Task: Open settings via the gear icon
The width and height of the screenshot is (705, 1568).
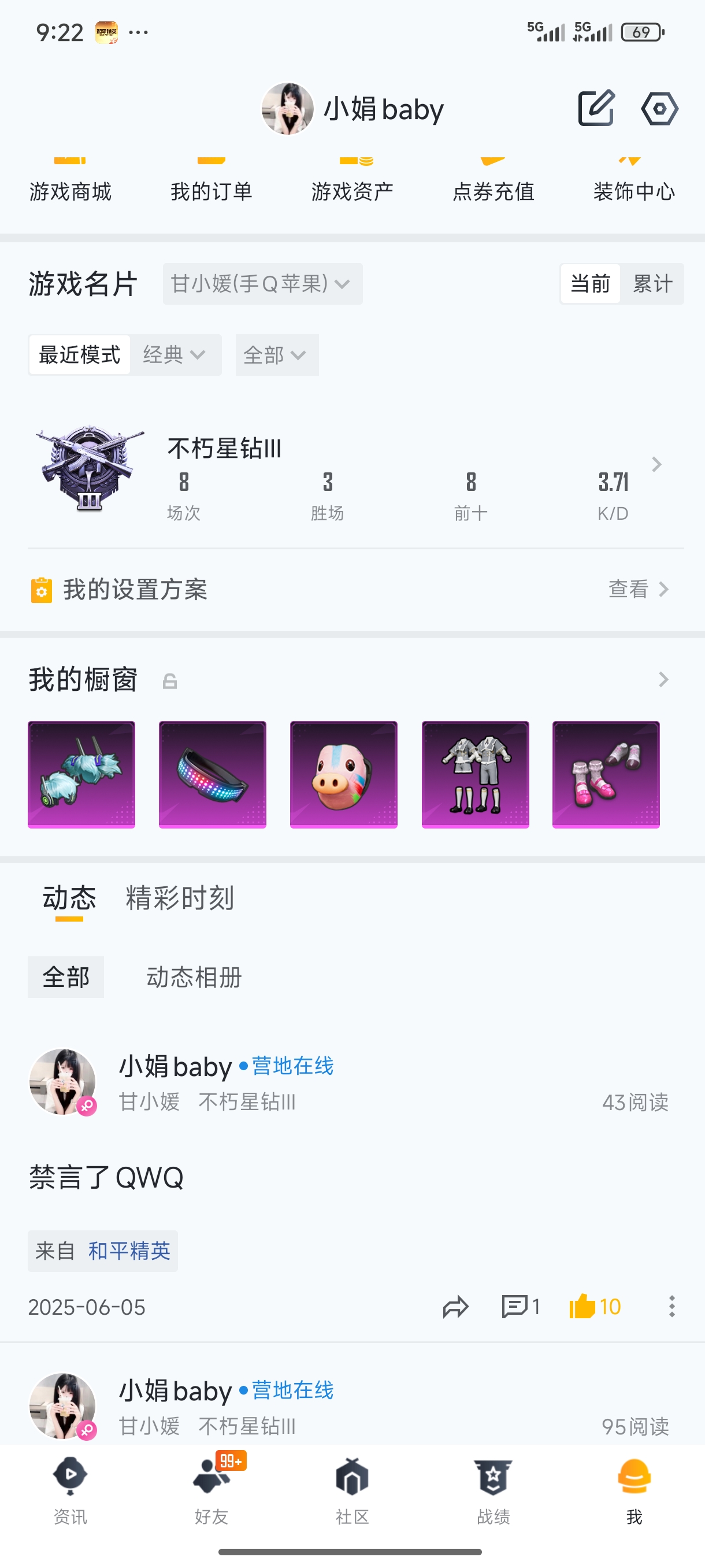Action: pos(661,108)
